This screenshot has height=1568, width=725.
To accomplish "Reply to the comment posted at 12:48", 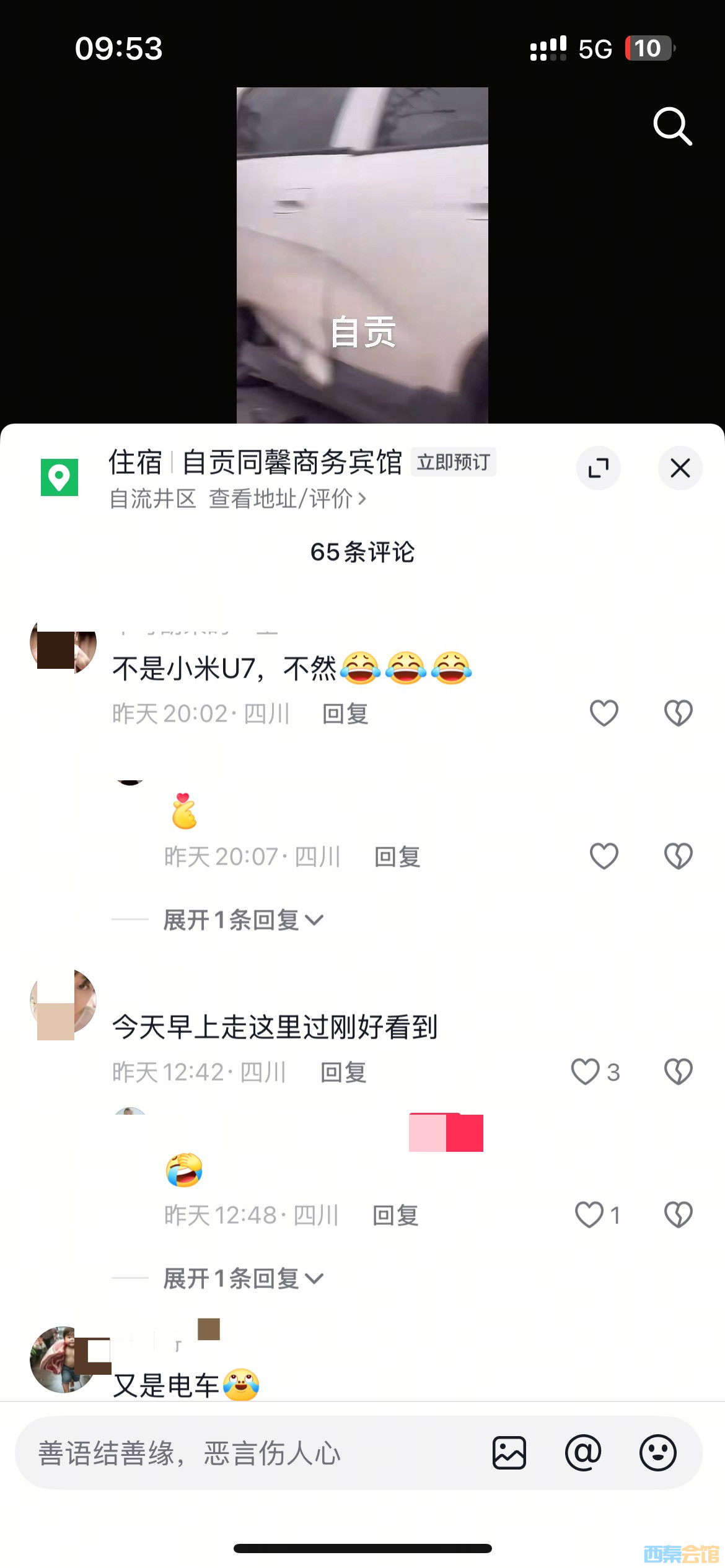I will tap(395, 1216).
